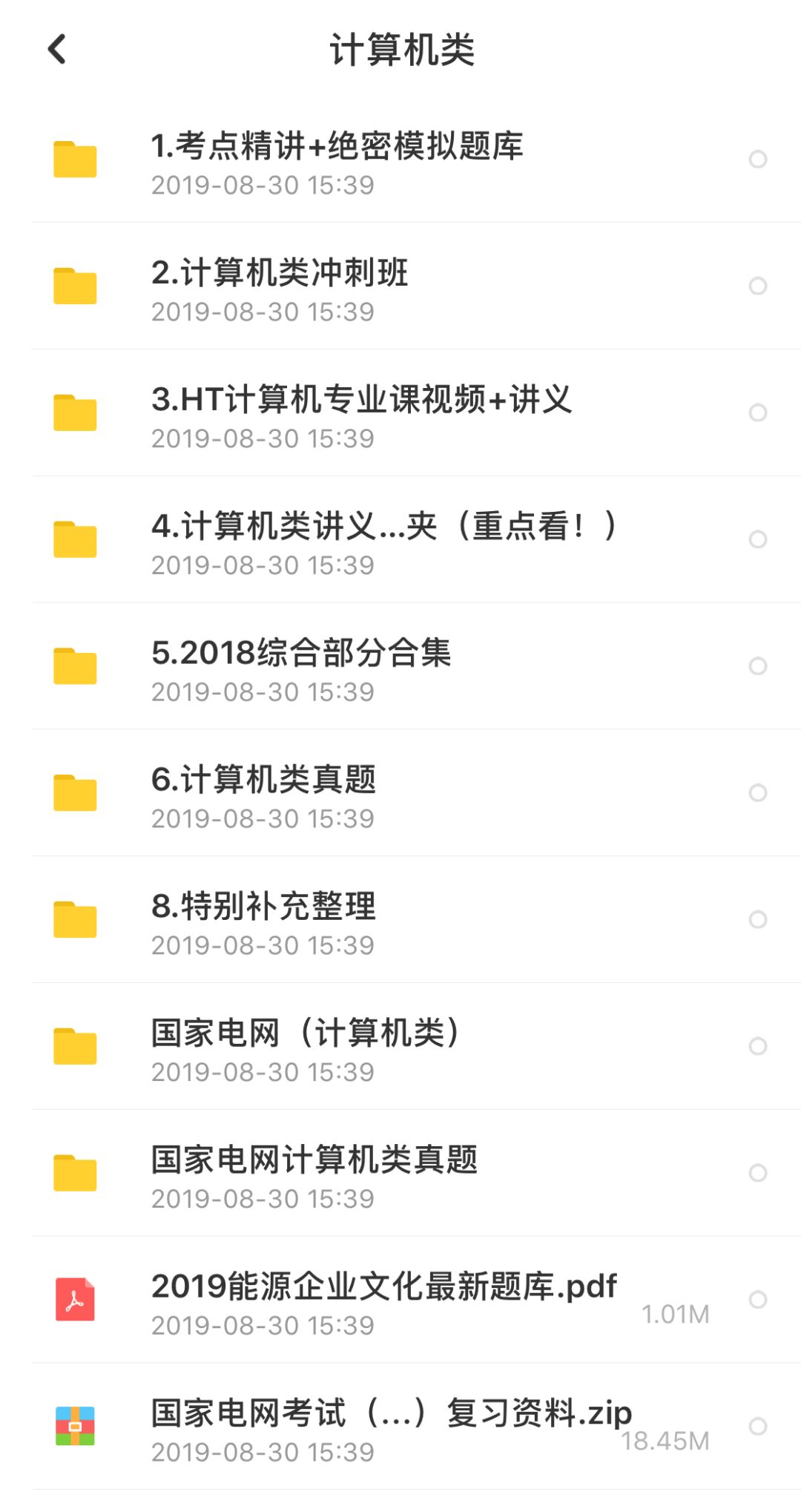Viewport: 801px width, 1512px height.
Task: Select the 4.计算机类讲义 folder's circle
Action: [757, 539]
